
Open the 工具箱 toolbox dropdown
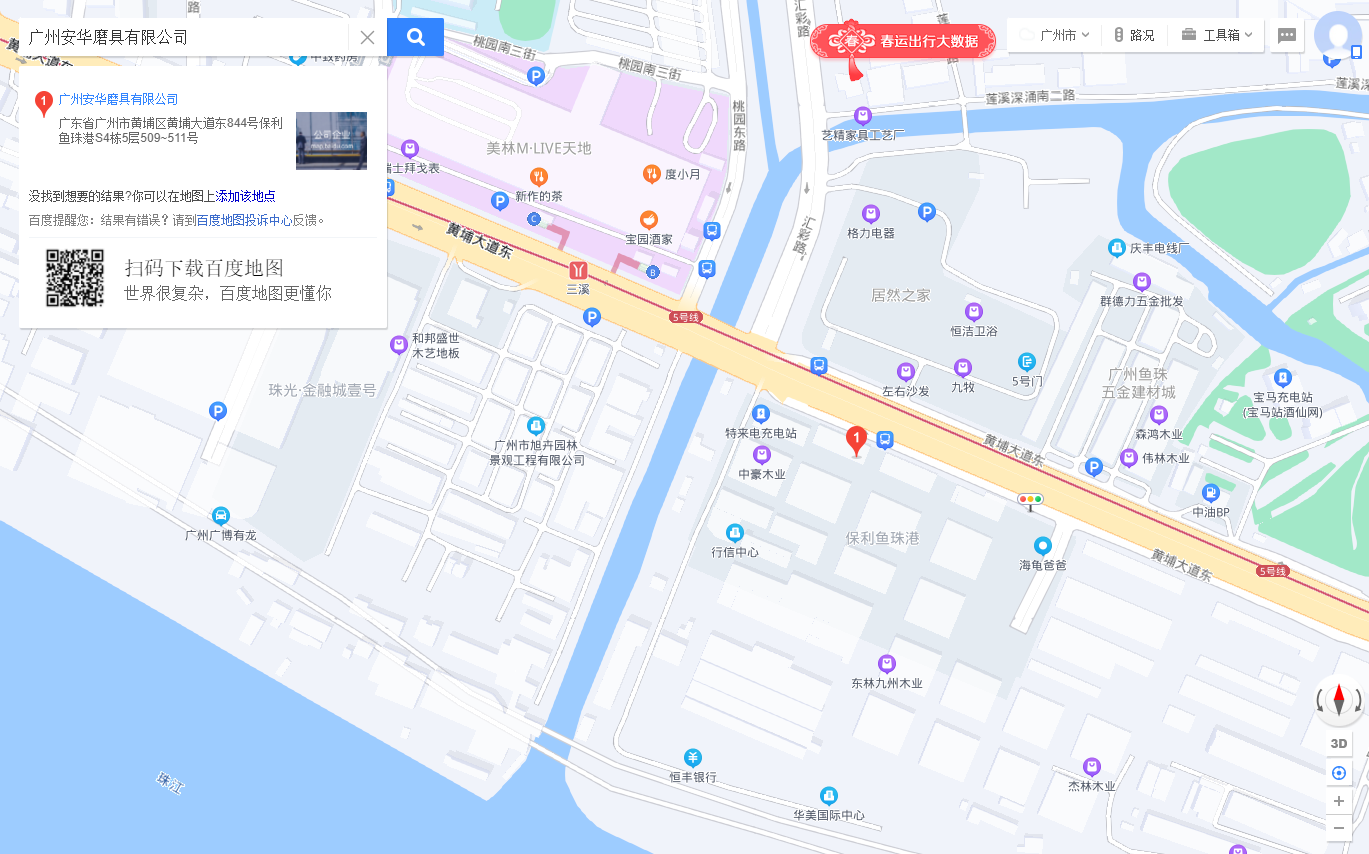click(x=1217, y=35)
